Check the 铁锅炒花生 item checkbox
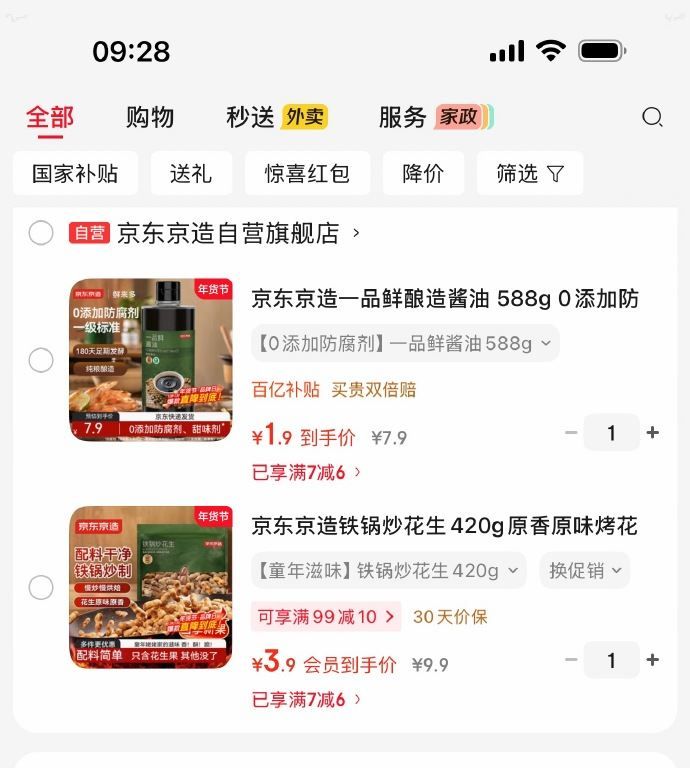 pos(41,587)
